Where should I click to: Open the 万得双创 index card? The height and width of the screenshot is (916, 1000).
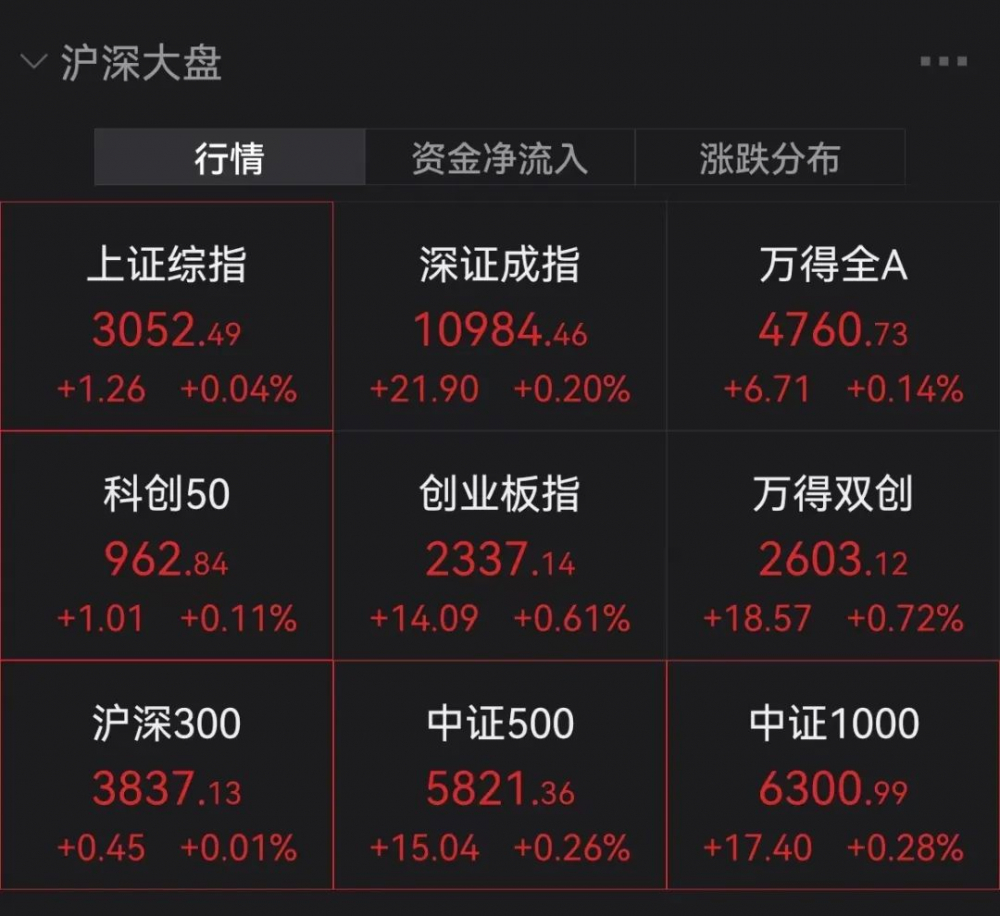[834, 546]
